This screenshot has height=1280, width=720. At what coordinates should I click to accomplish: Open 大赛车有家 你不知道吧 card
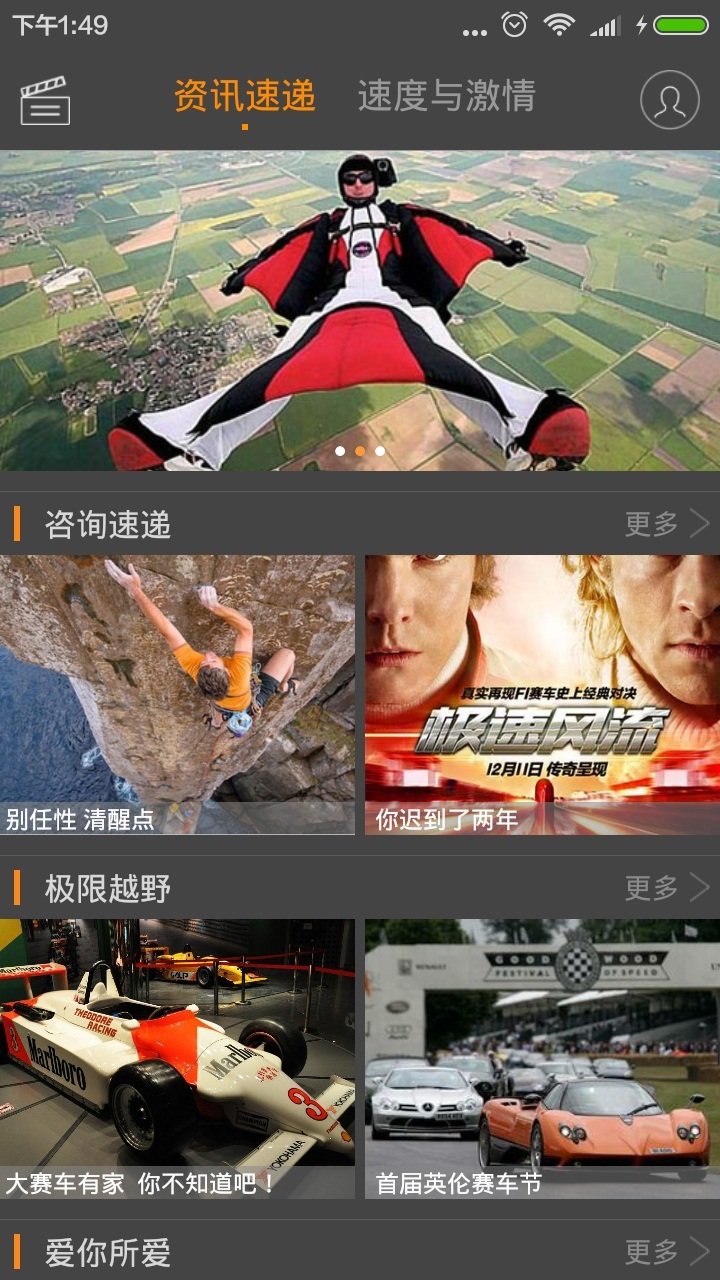[x=177, y=1058]
